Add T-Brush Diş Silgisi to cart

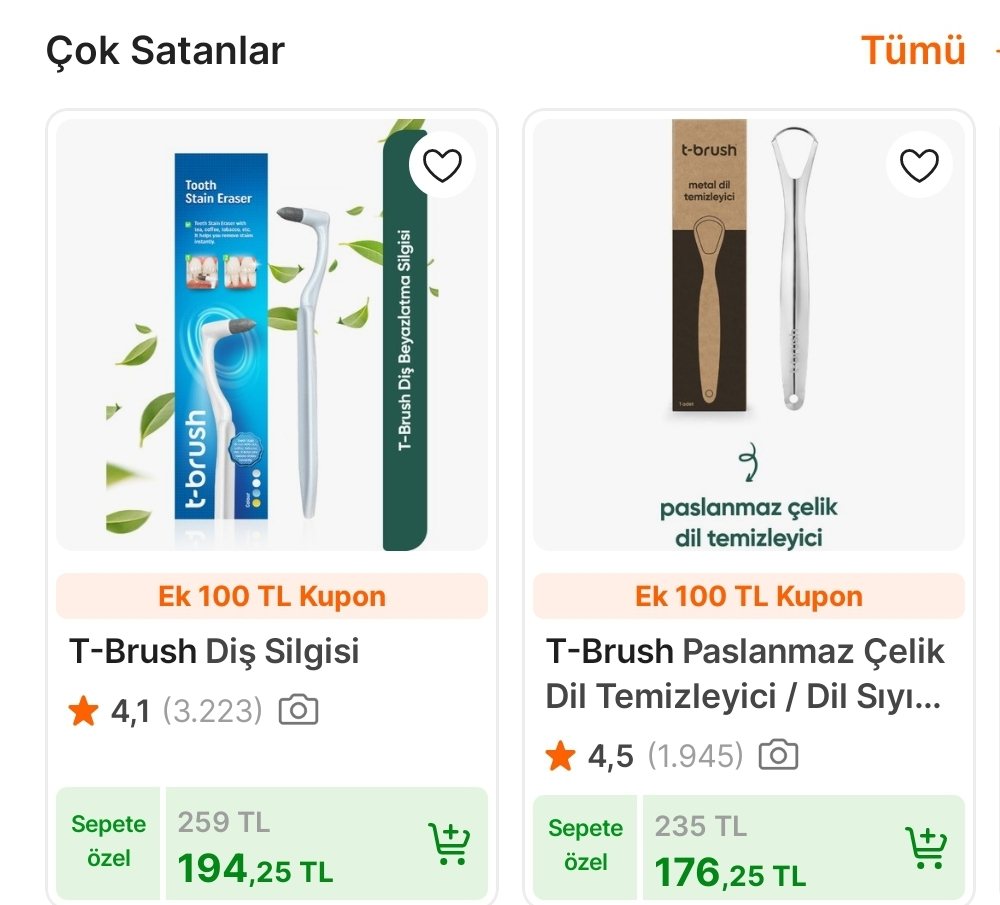[448, 845]
